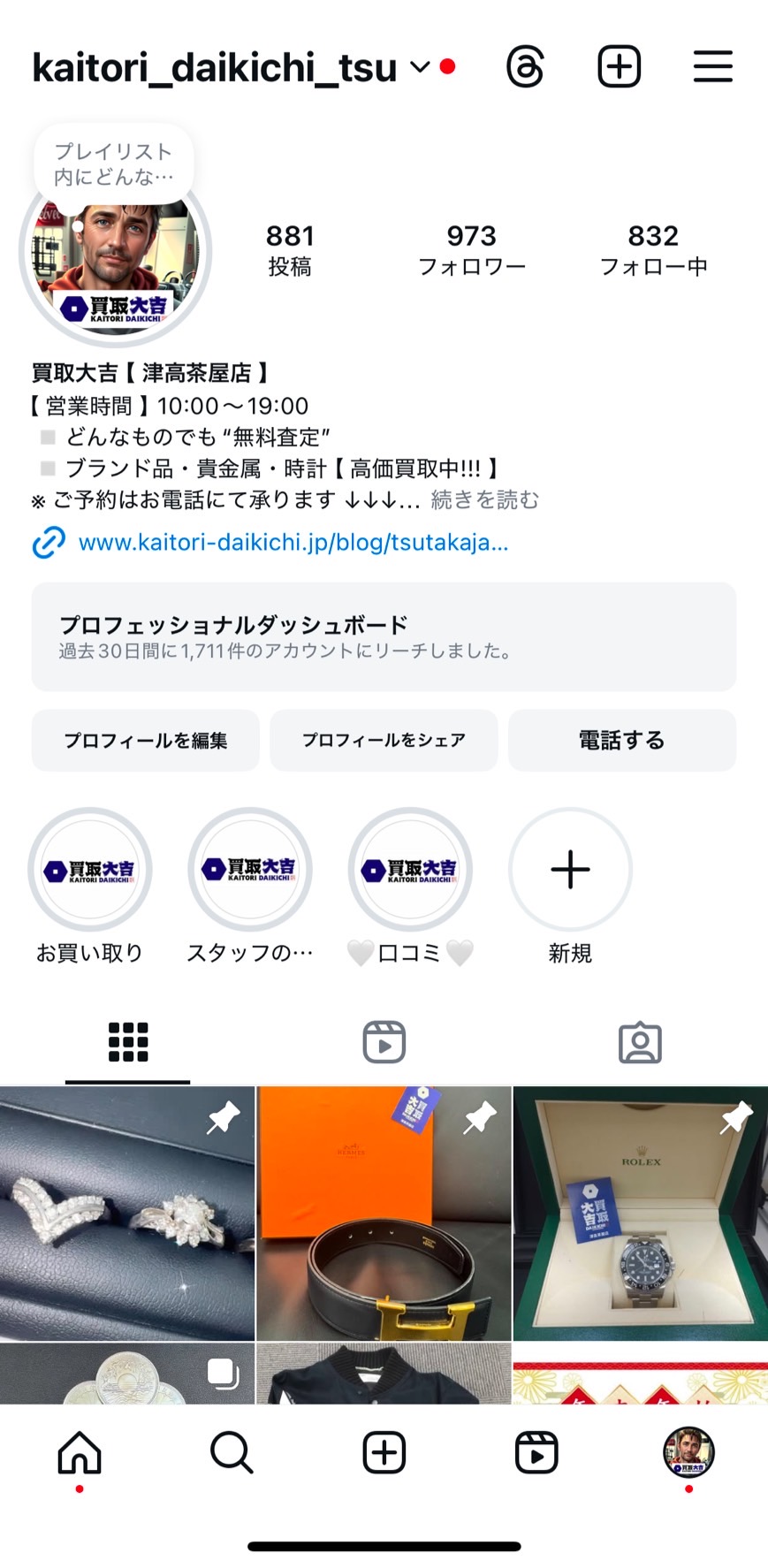This screenshot has width=768, height=1568.
Task: Open the 口コミ story highlight
Action: (410, 870)
